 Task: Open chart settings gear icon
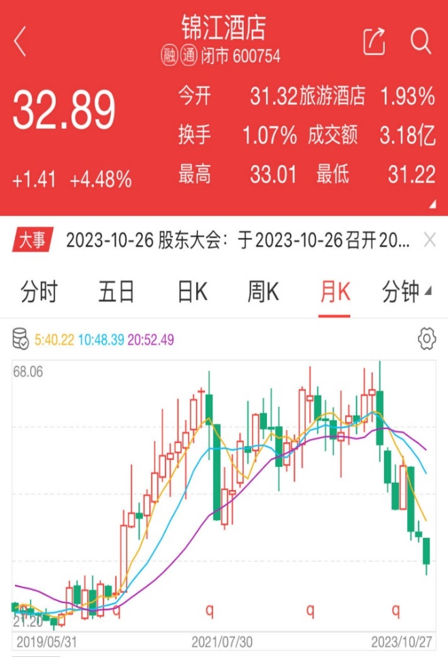(427, 339)
